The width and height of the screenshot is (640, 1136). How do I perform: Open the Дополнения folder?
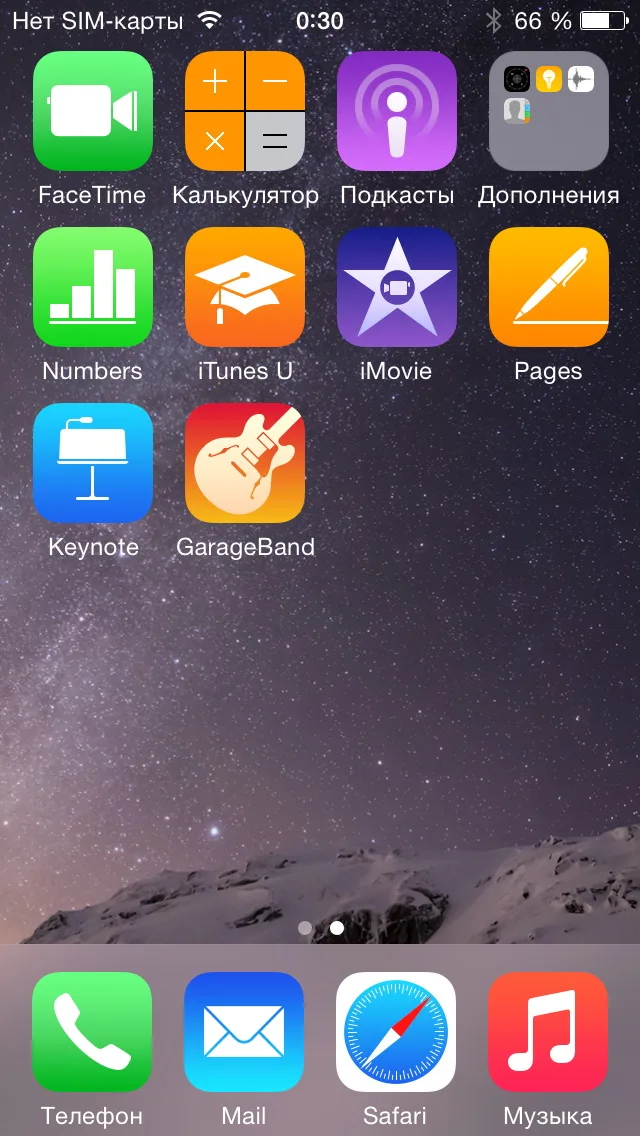(548, 111)
